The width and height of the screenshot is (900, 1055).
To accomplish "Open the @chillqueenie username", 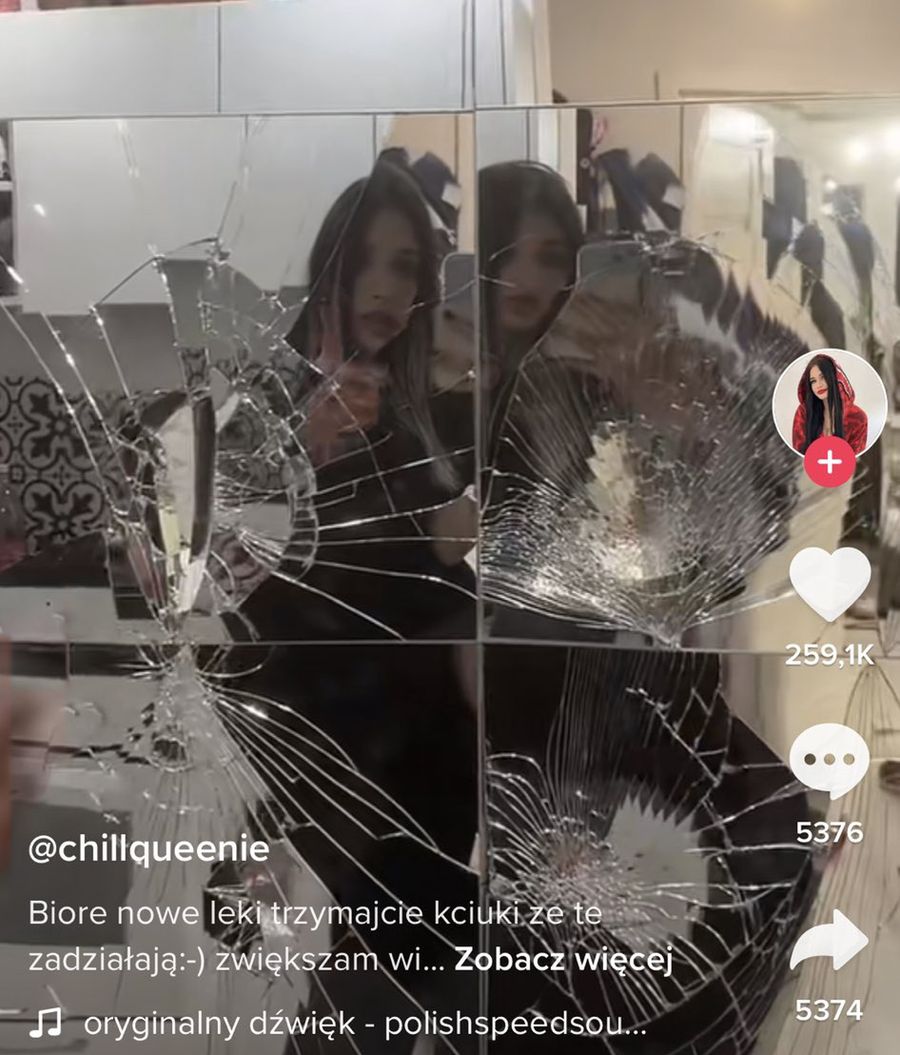I will 149,850.
